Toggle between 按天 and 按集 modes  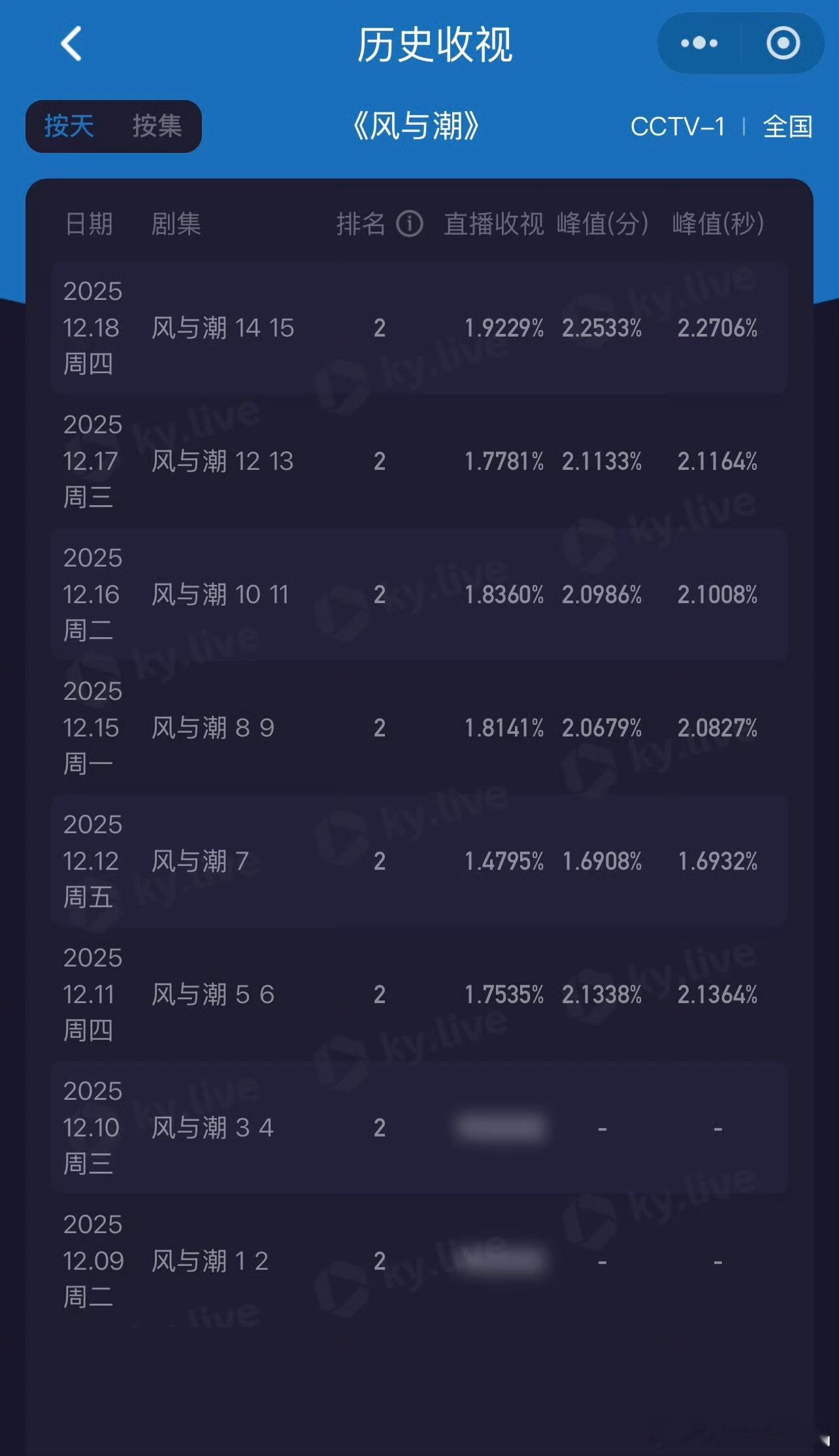(114, 125)
